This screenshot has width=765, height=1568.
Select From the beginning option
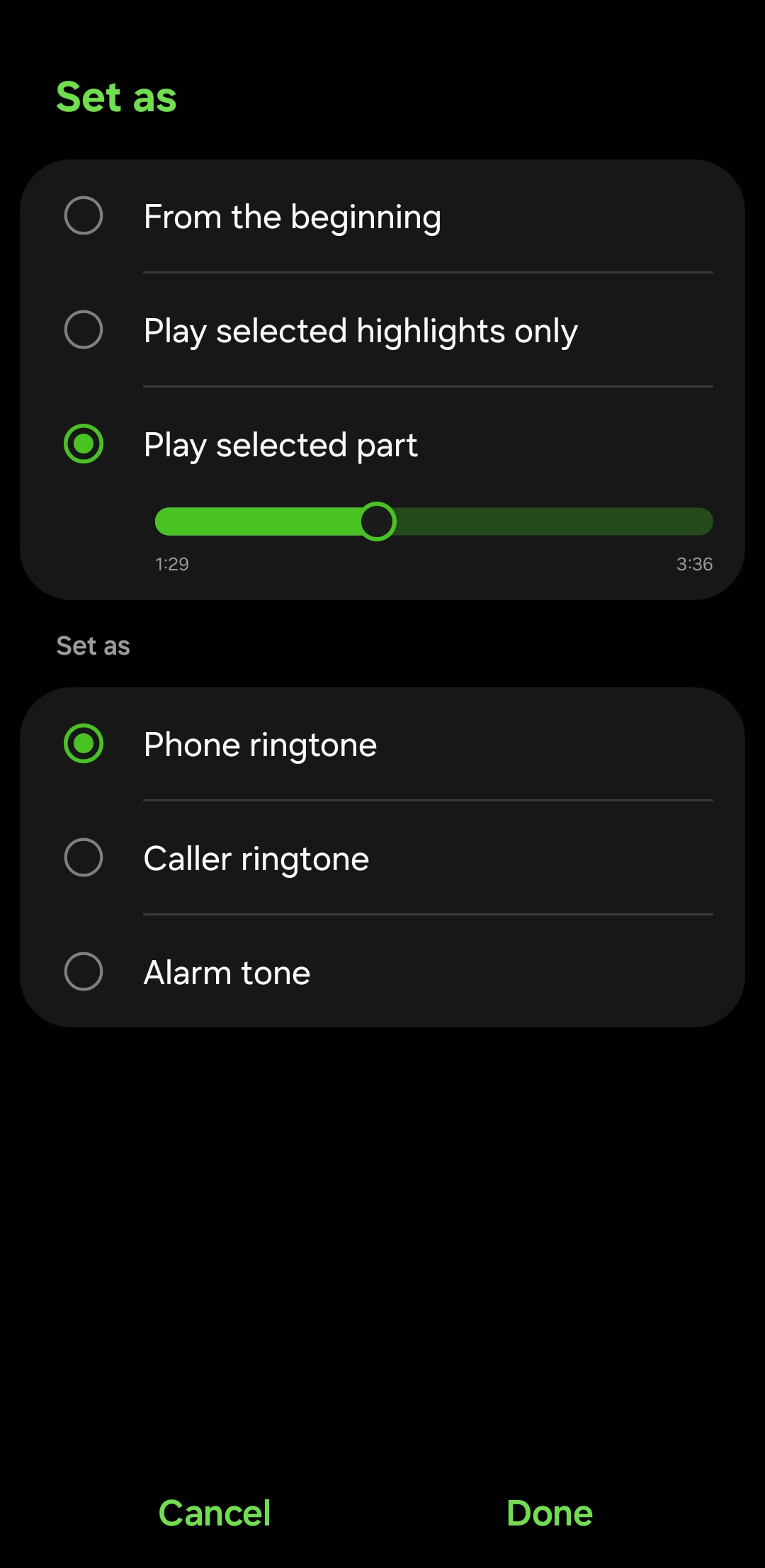click(x=382, y=216)
